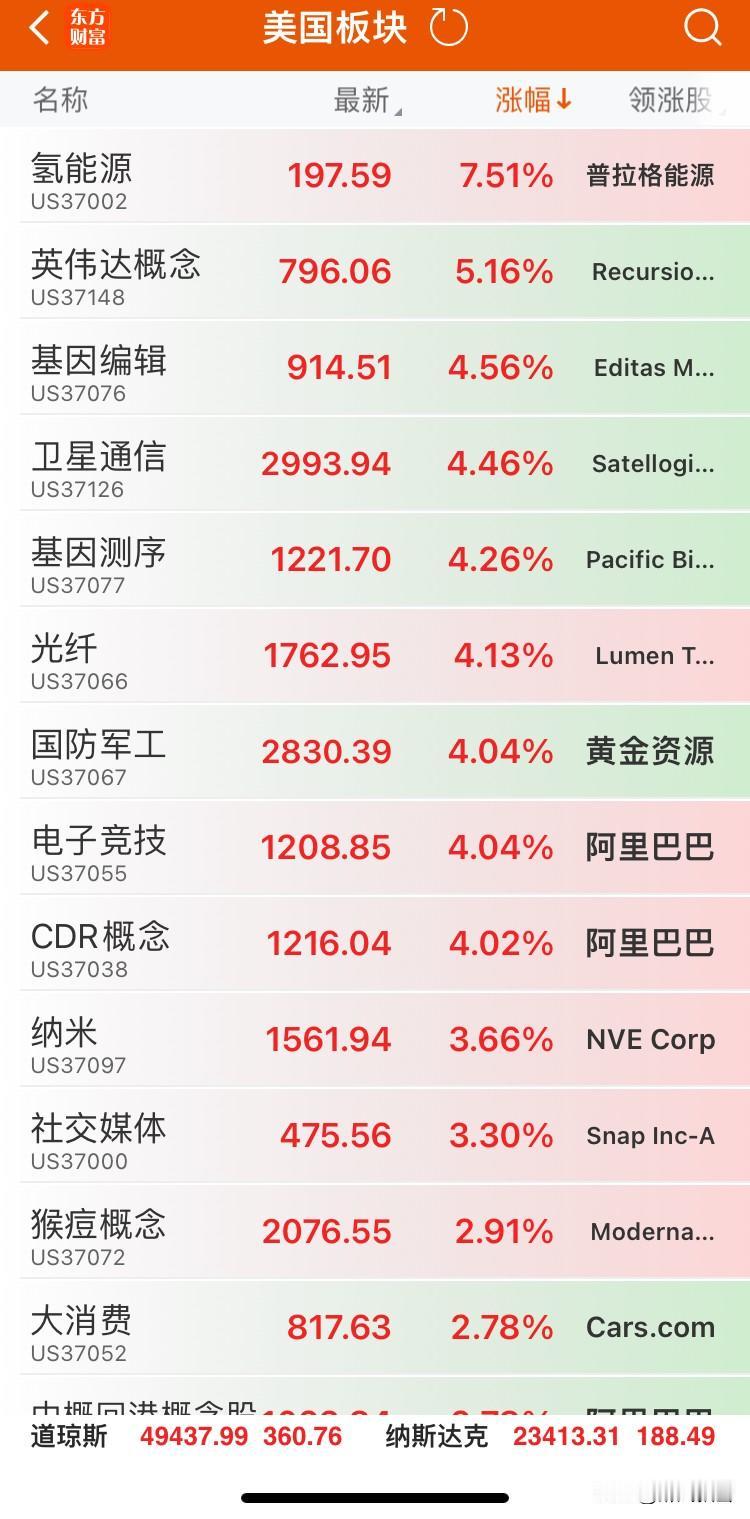Refresh the 美国板块 list

pyautogui.click(x=448, y=27)
